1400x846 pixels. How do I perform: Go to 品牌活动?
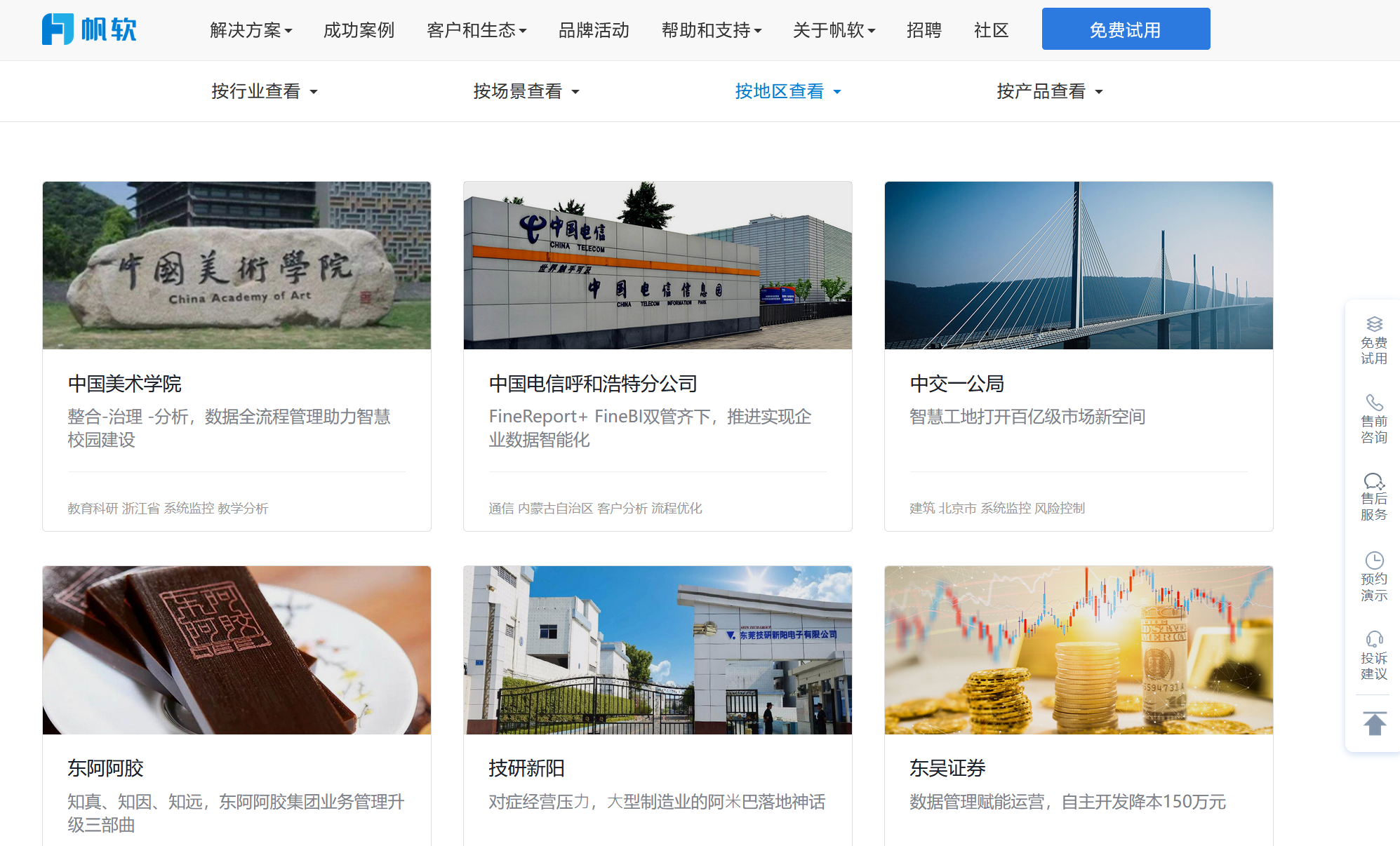coord(594,30)
